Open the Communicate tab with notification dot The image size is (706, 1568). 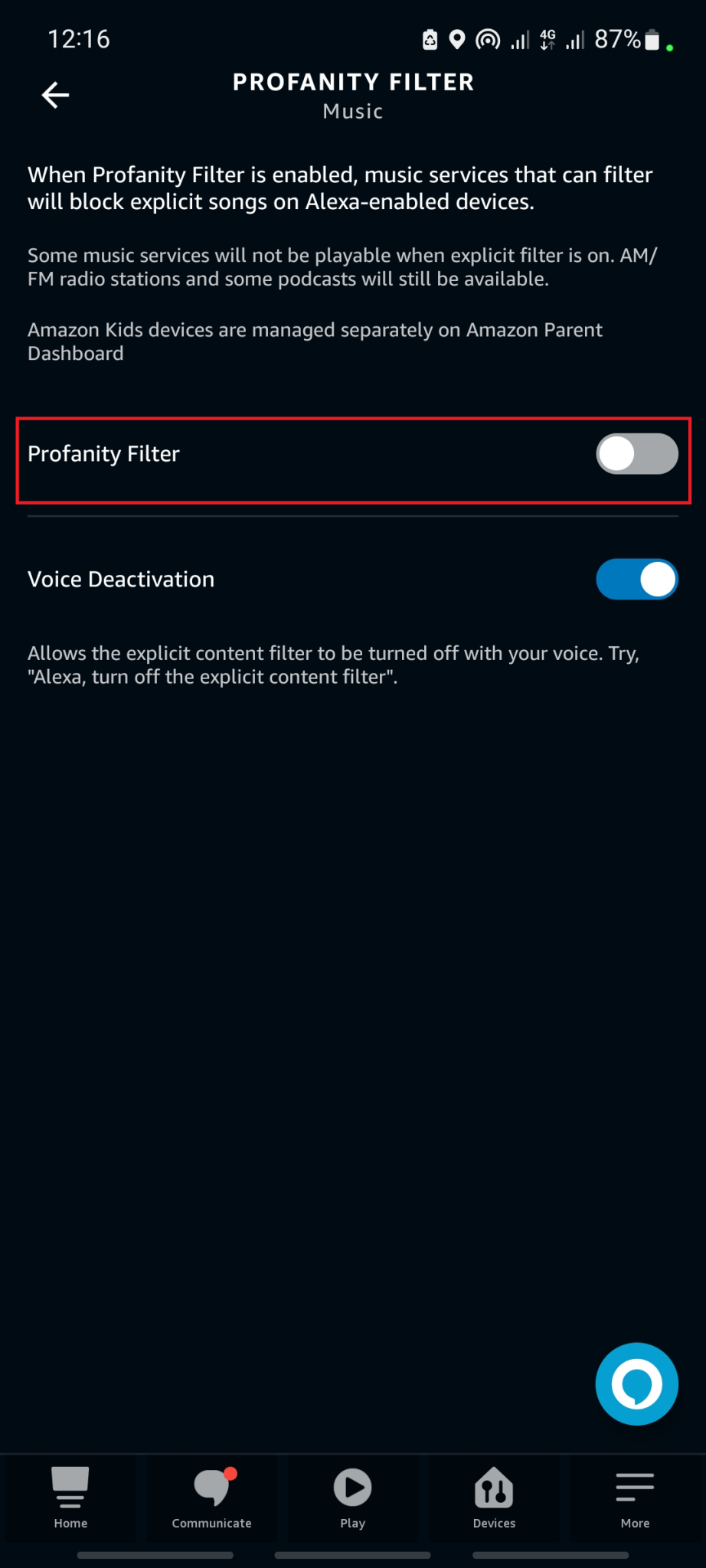(211, 1498)
